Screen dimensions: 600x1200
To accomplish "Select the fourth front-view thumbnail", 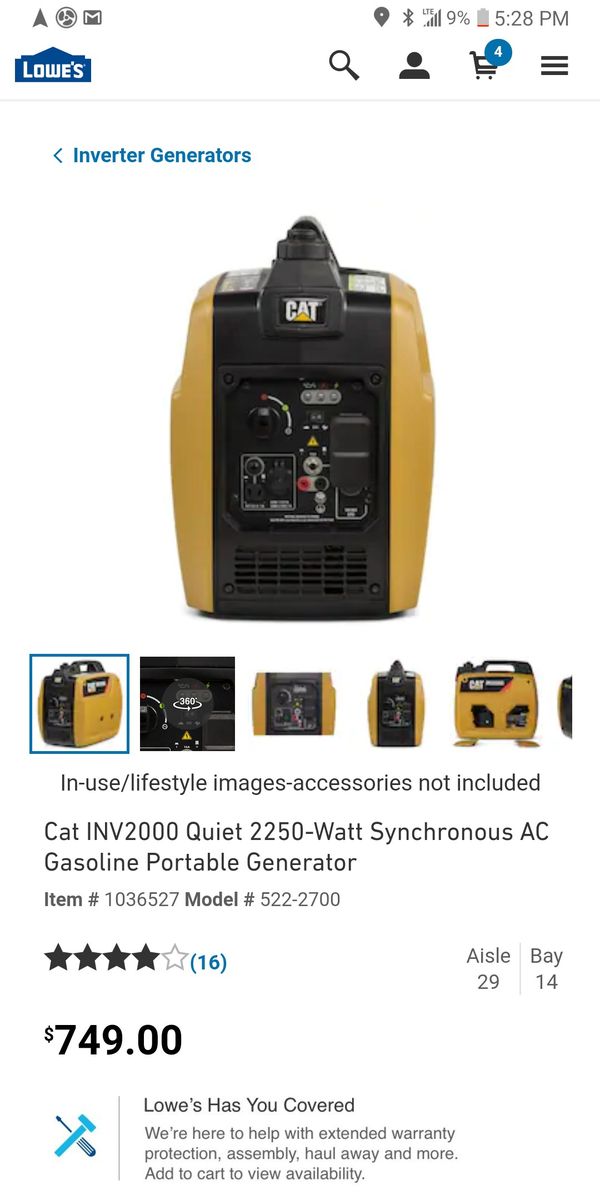I will click(x=397, y=704).
